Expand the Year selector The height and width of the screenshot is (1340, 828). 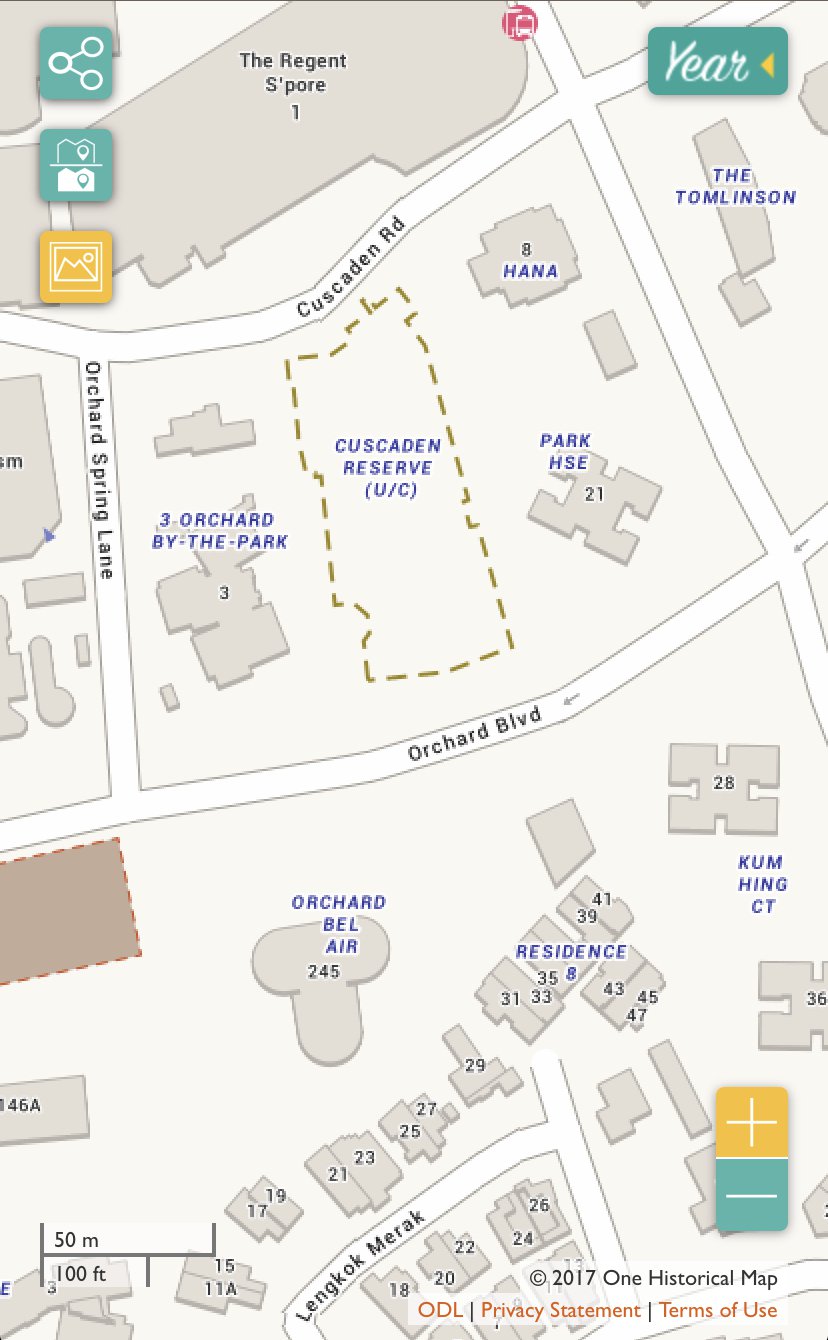point(717,62)
